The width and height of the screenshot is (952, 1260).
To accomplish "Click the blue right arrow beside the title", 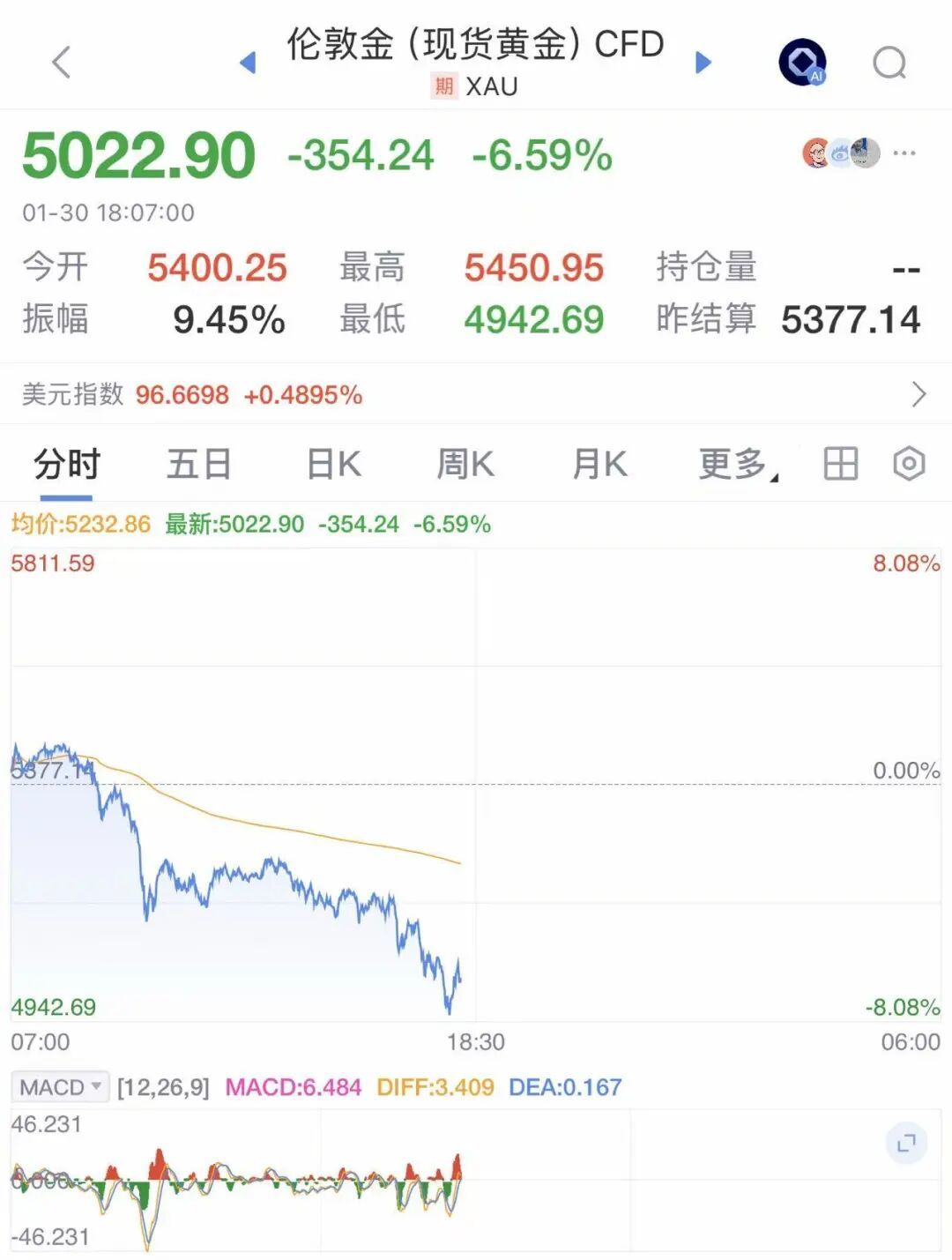I will click(x=703, y=62).
